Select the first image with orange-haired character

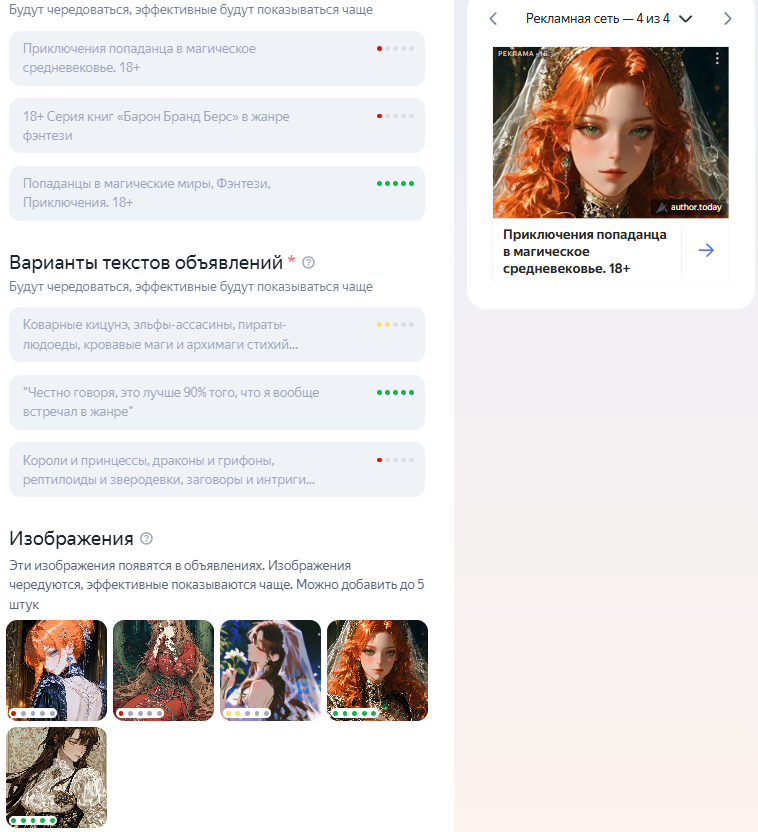coord(57,668)
